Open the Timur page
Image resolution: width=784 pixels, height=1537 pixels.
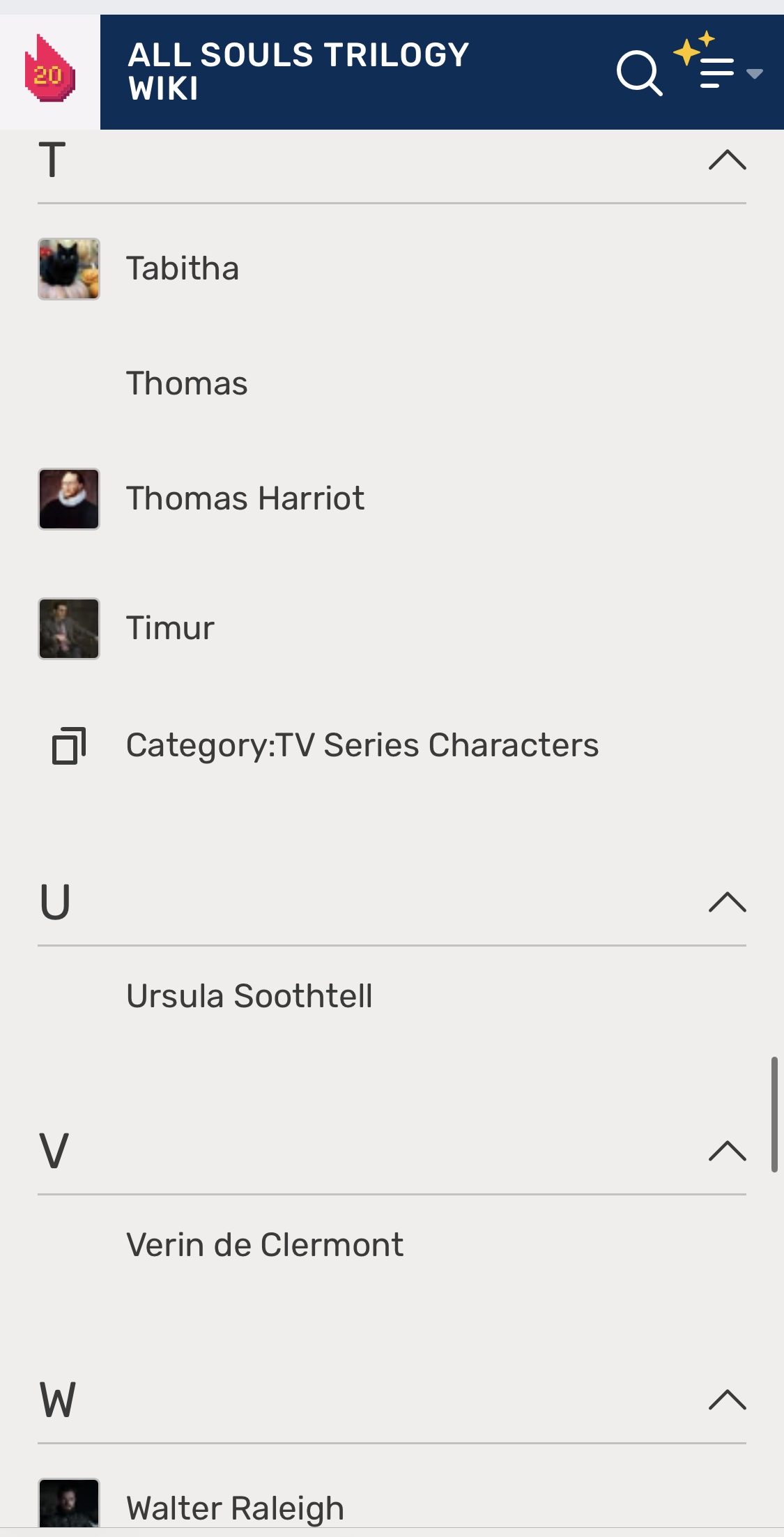pos(170,628)
